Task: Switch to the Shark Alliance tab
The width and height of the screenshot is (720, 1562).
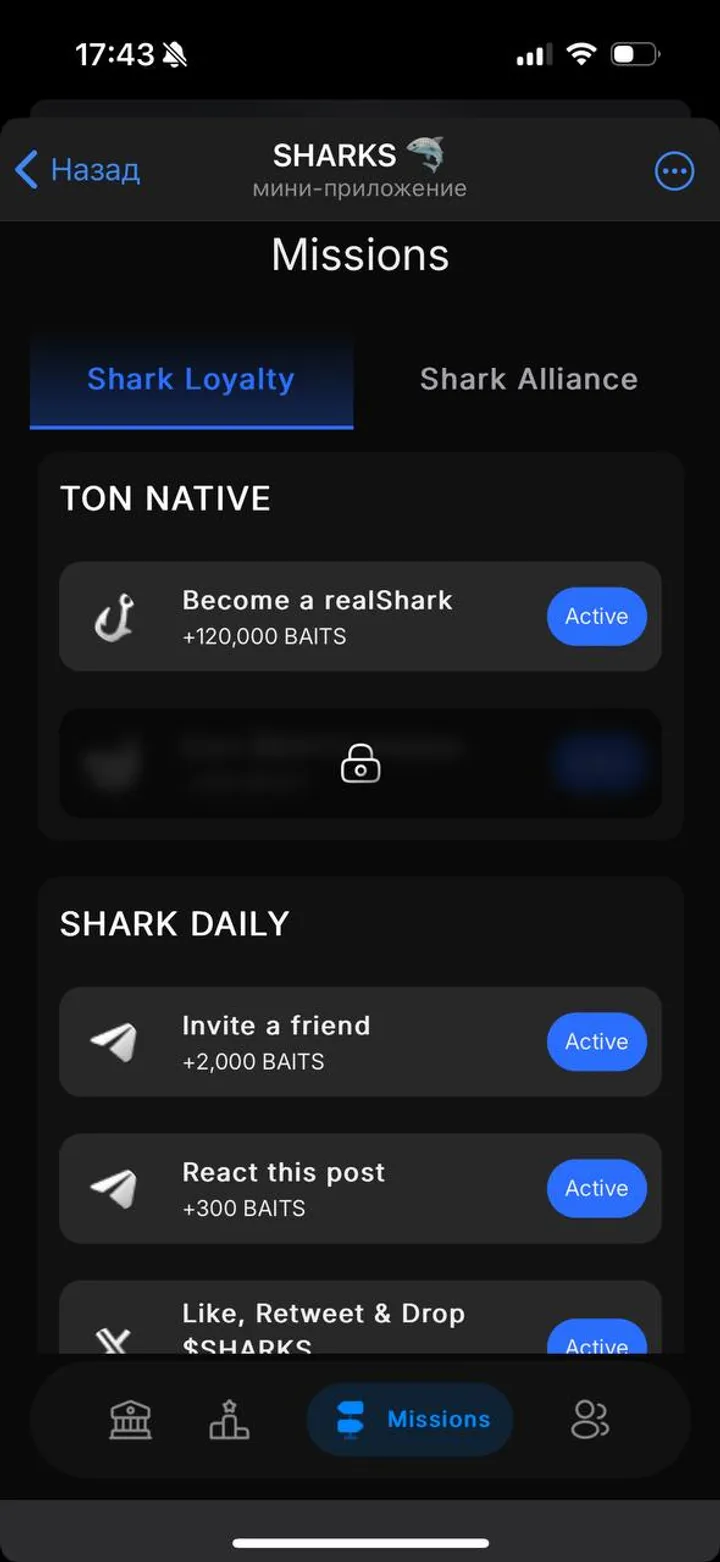Action: coord(528,379)
